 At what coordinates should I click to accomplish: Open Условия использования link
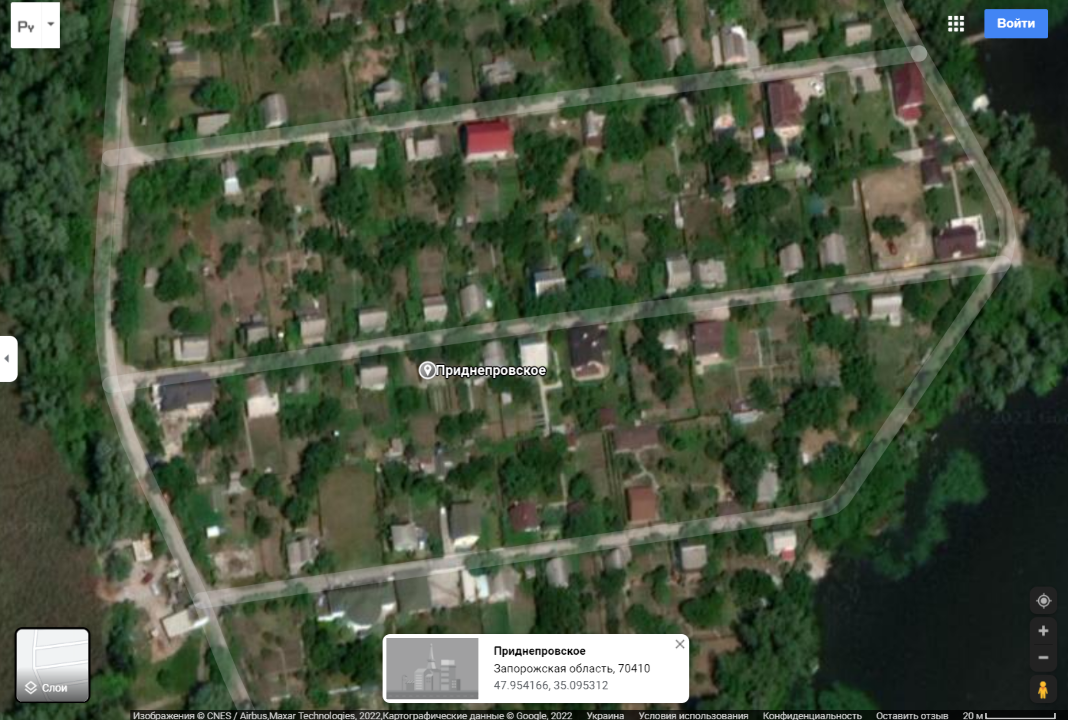click(693, 715)
